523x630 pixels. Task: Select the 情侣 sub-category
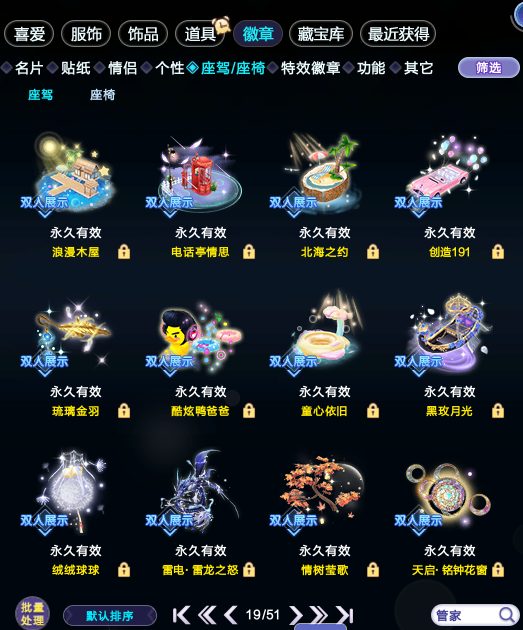[x=123, y=68]
